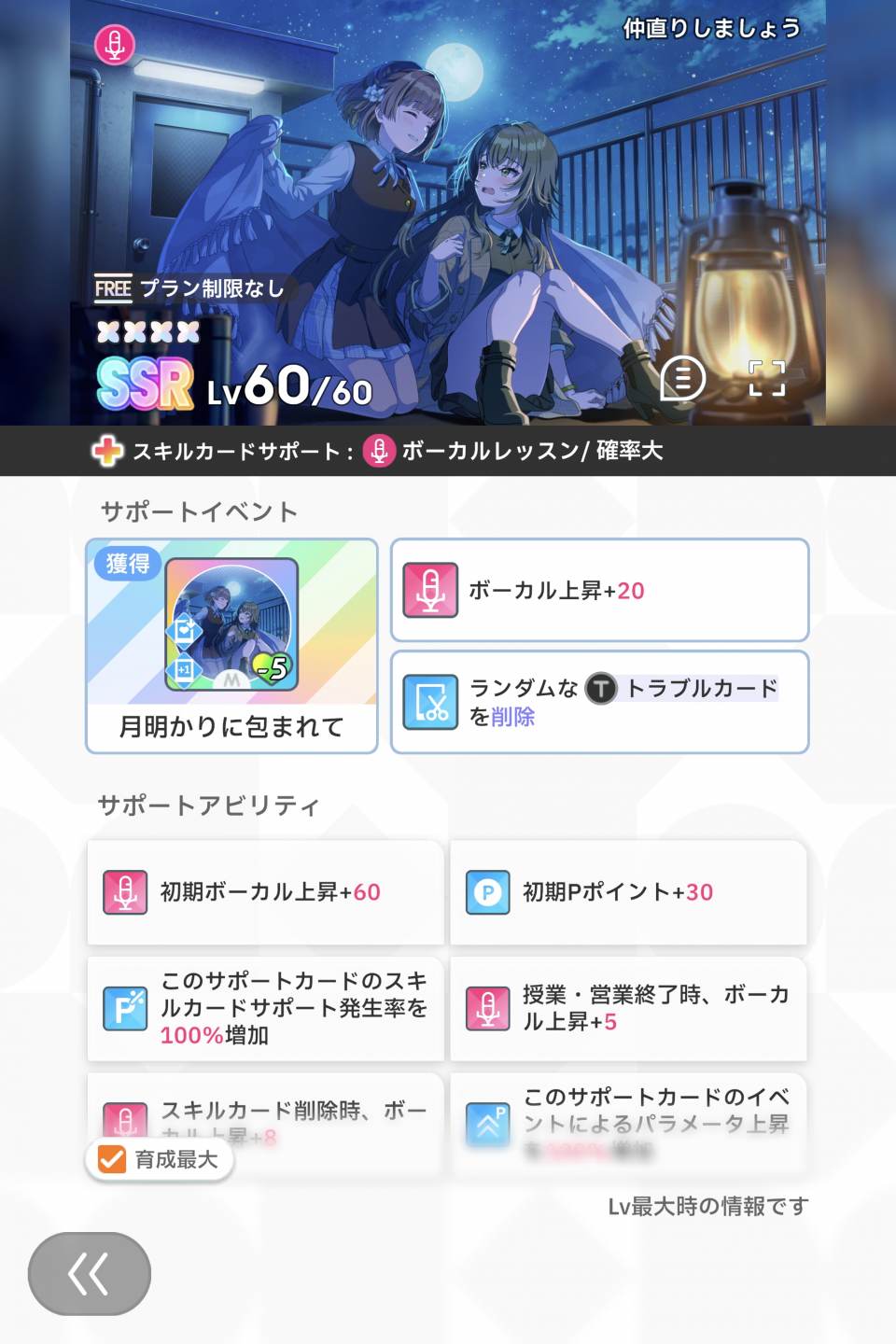Tap the 初期ボーカル上昇+60 ability
The width and height of the screenshot is (896, 1344).
click(265, 892)
